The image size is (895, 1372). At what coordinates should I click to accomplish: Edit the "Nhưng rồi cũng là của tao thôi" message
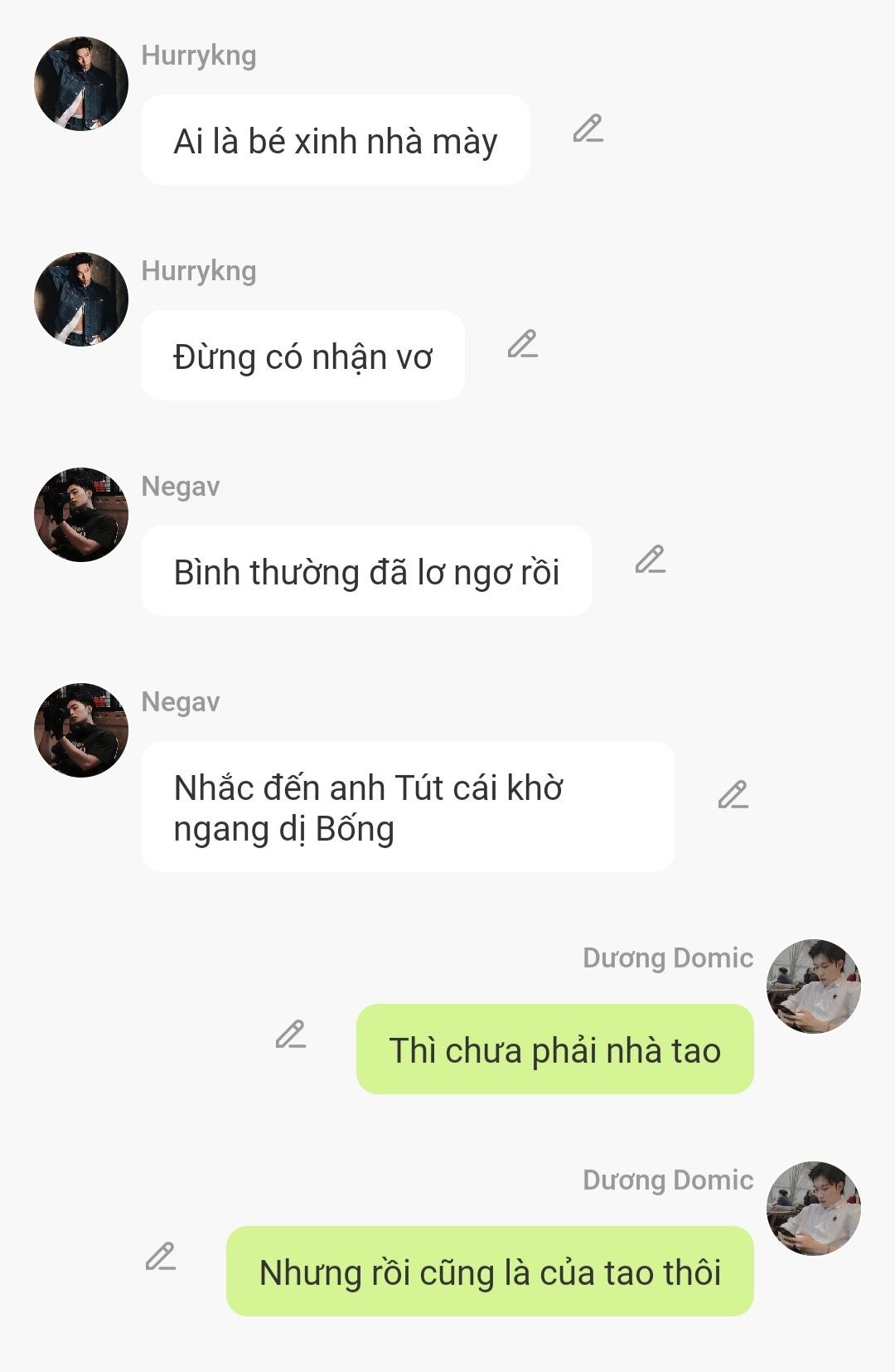coord(160,1257)
